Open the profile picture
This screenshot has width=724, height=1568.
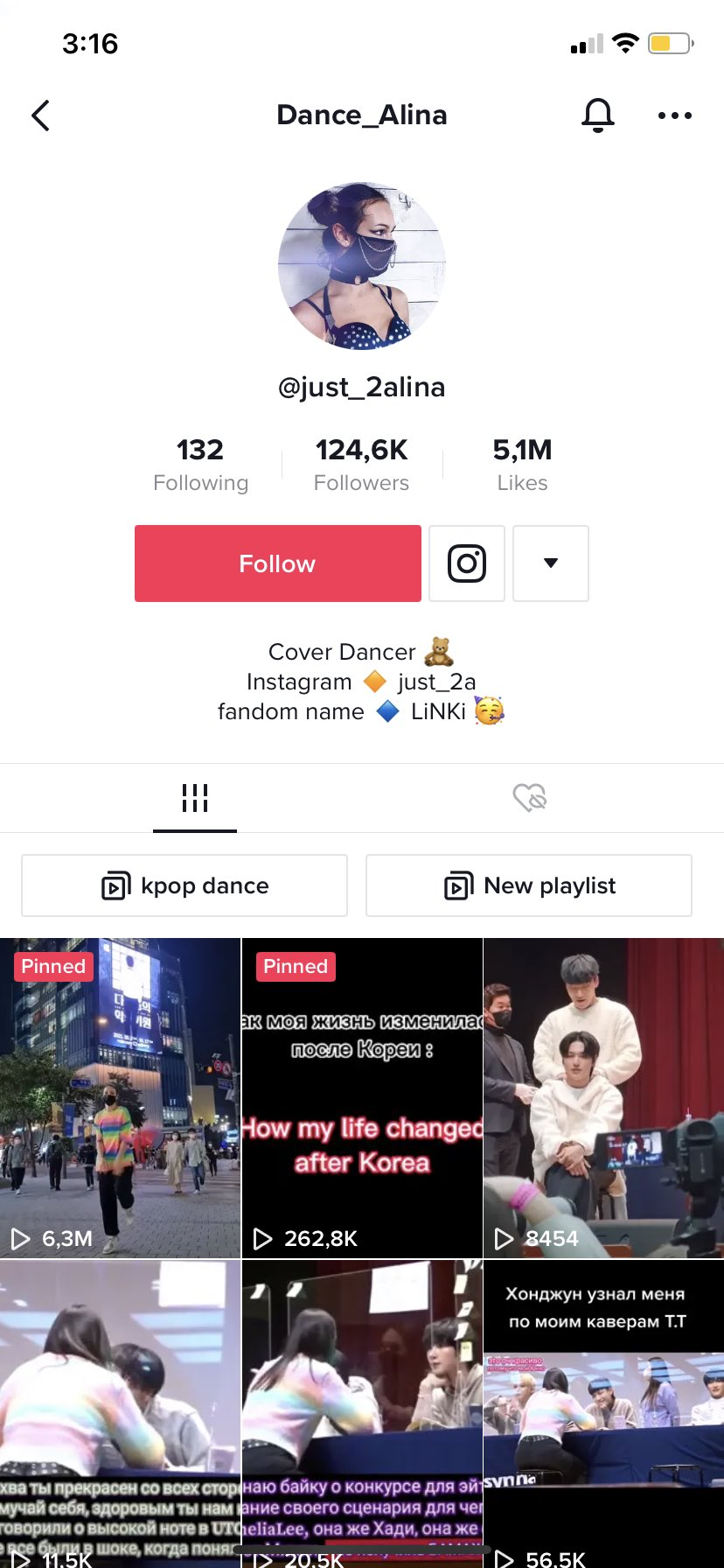point(362,266)
